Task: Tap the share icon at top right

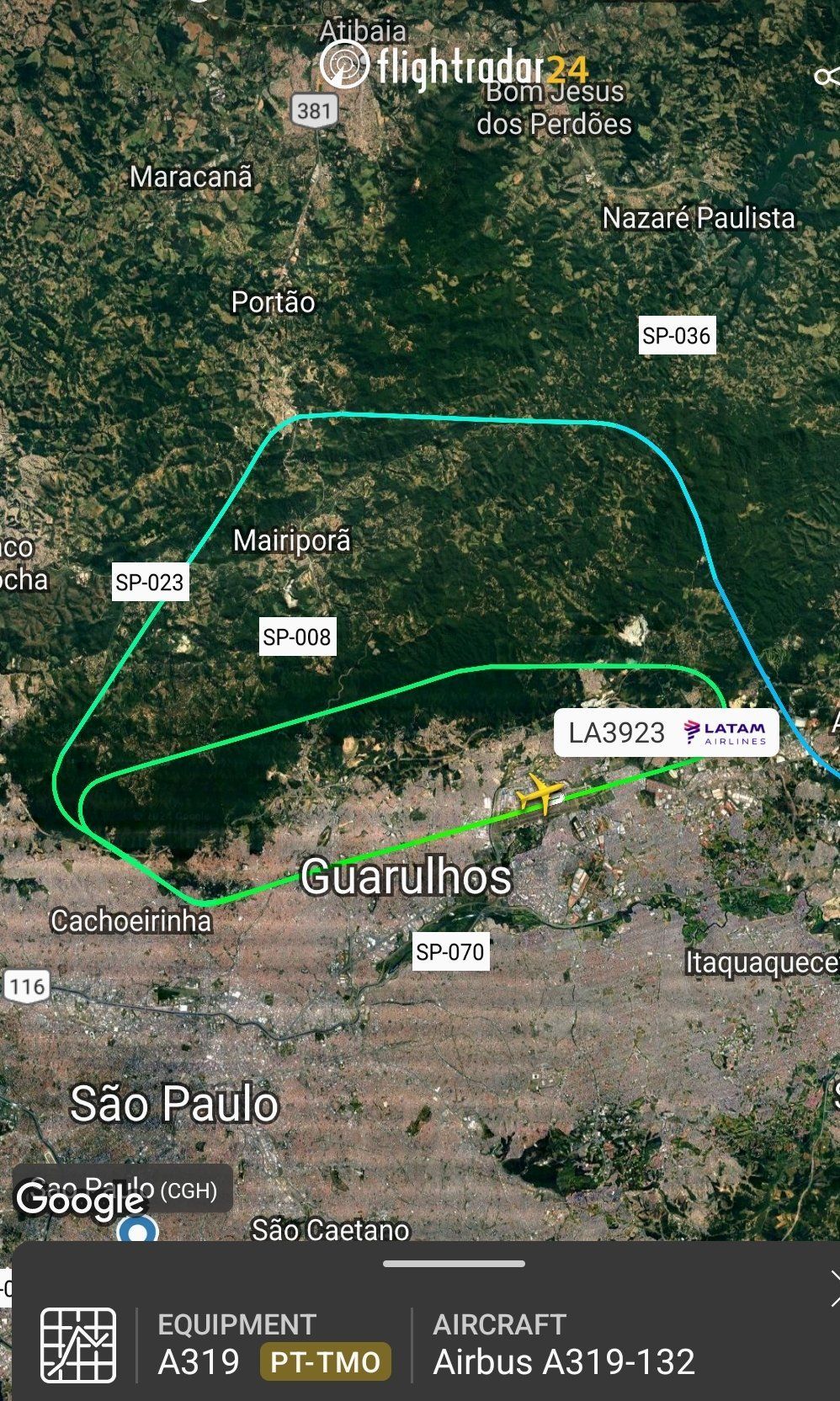Action: pyautogui.click(x=827, y=77)
